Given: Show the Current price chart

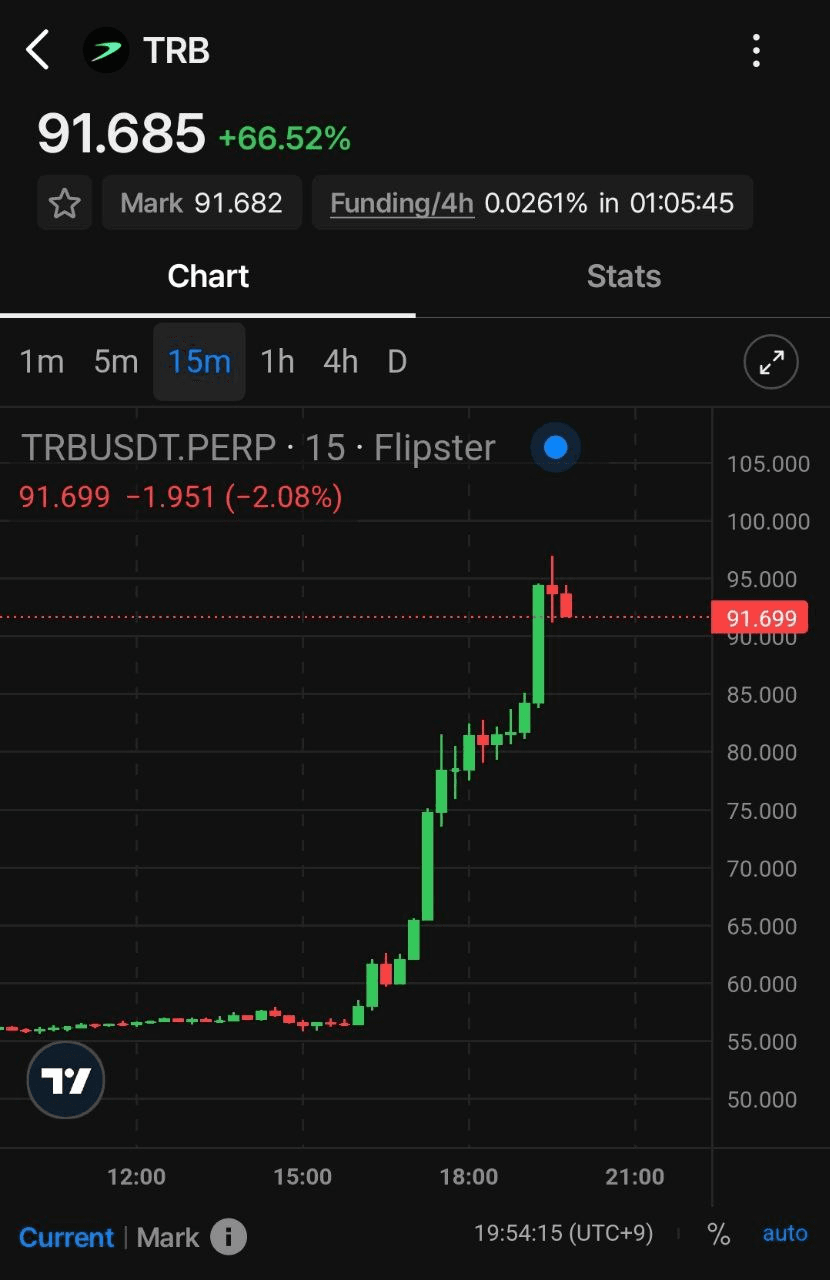Looking at the screenshot, I should [x=66, y=1237].
